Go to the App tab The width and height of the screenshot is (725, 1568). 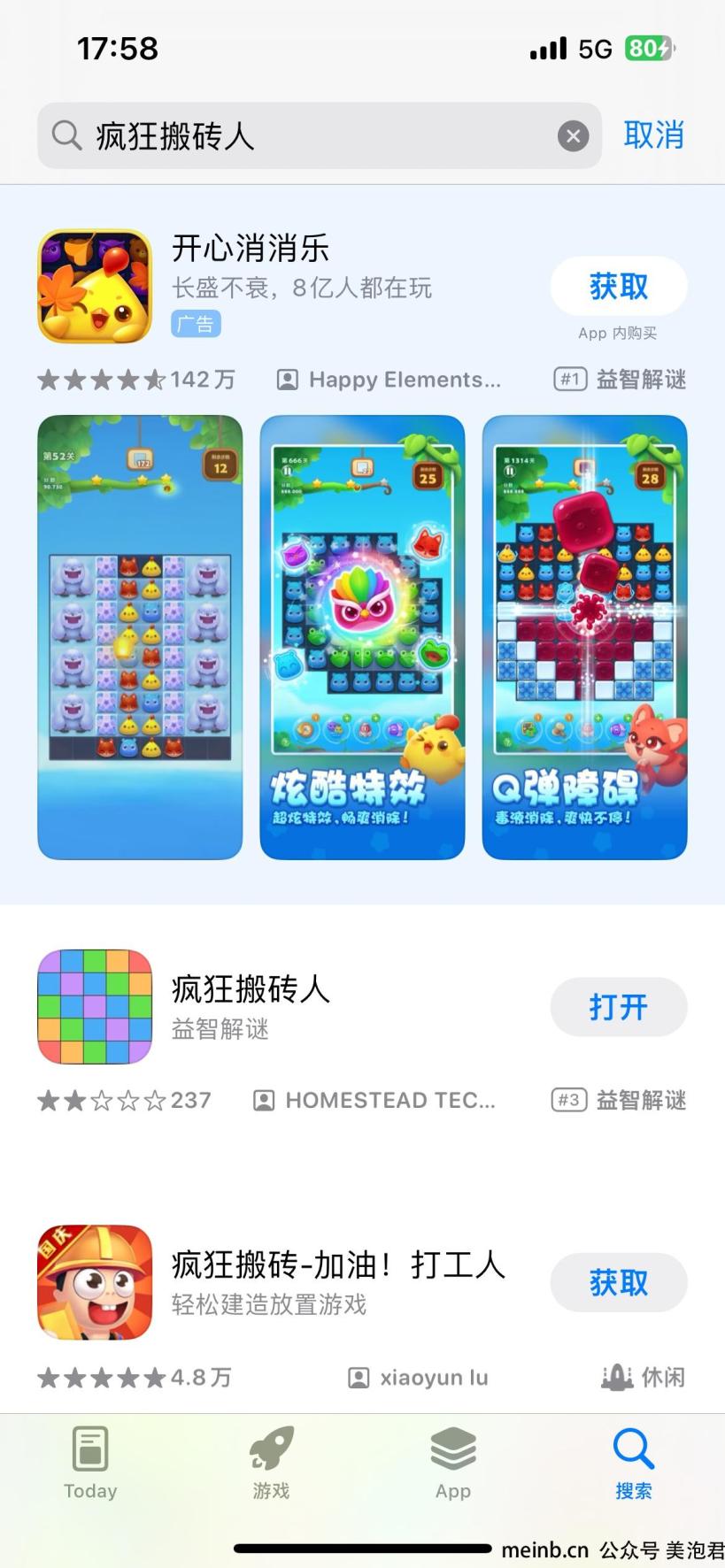click(x=452, y=1464)
